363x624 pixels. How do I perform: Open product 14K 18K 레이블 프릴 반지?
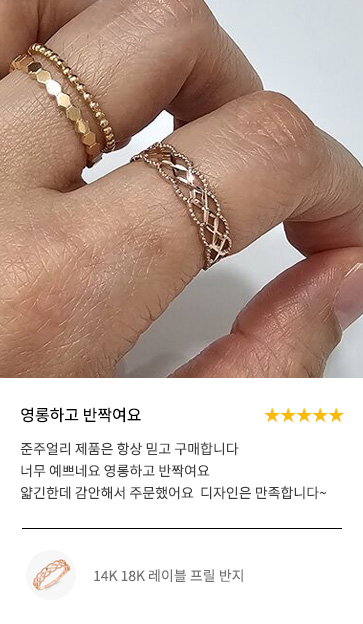coord(168,575)
